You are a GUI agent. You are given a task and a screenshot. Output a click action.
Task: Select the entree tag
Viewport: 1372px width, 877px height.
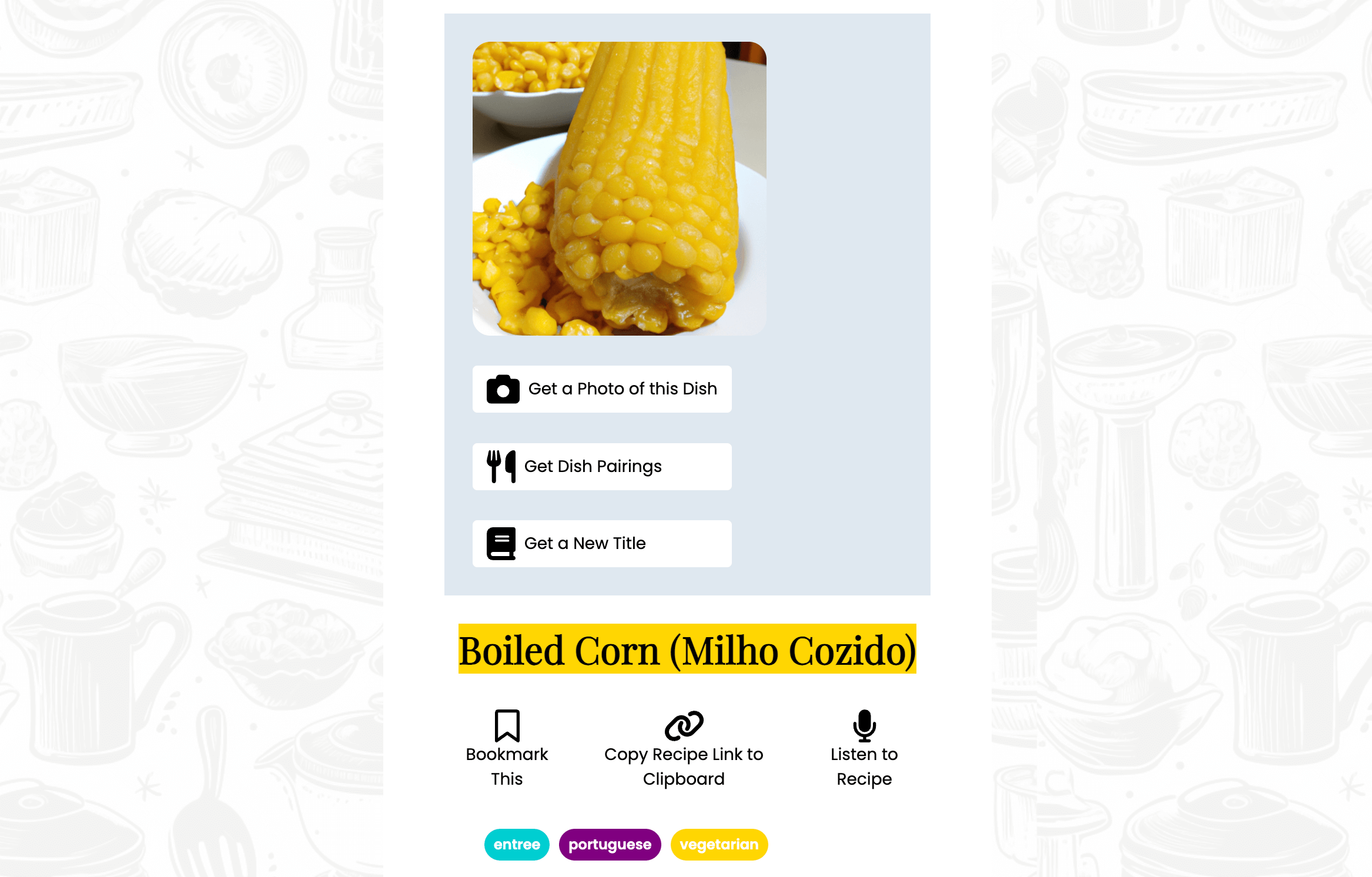517,845
